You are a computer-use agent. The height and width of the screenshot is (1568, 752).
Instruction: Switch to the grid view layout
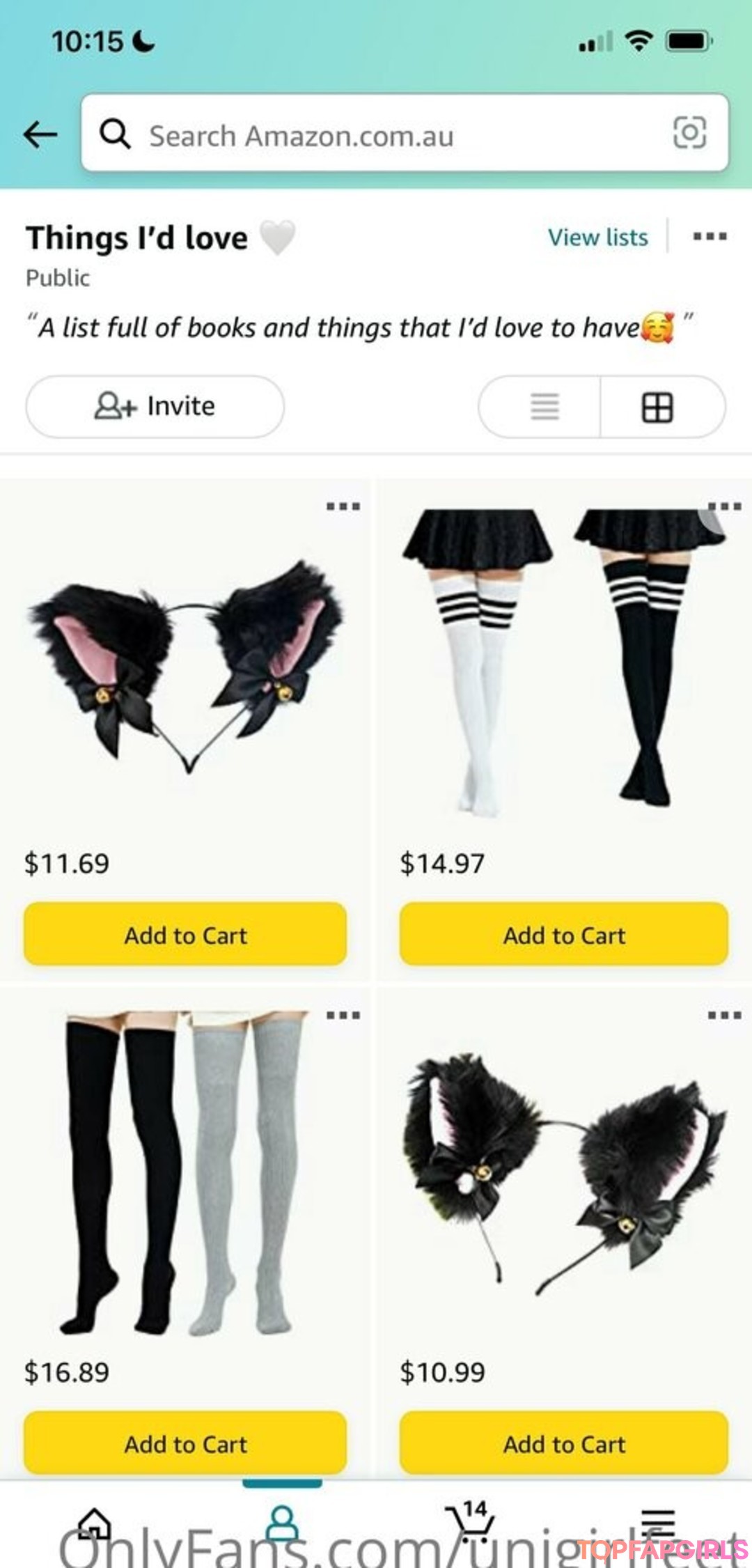click(x=657, y=407)
